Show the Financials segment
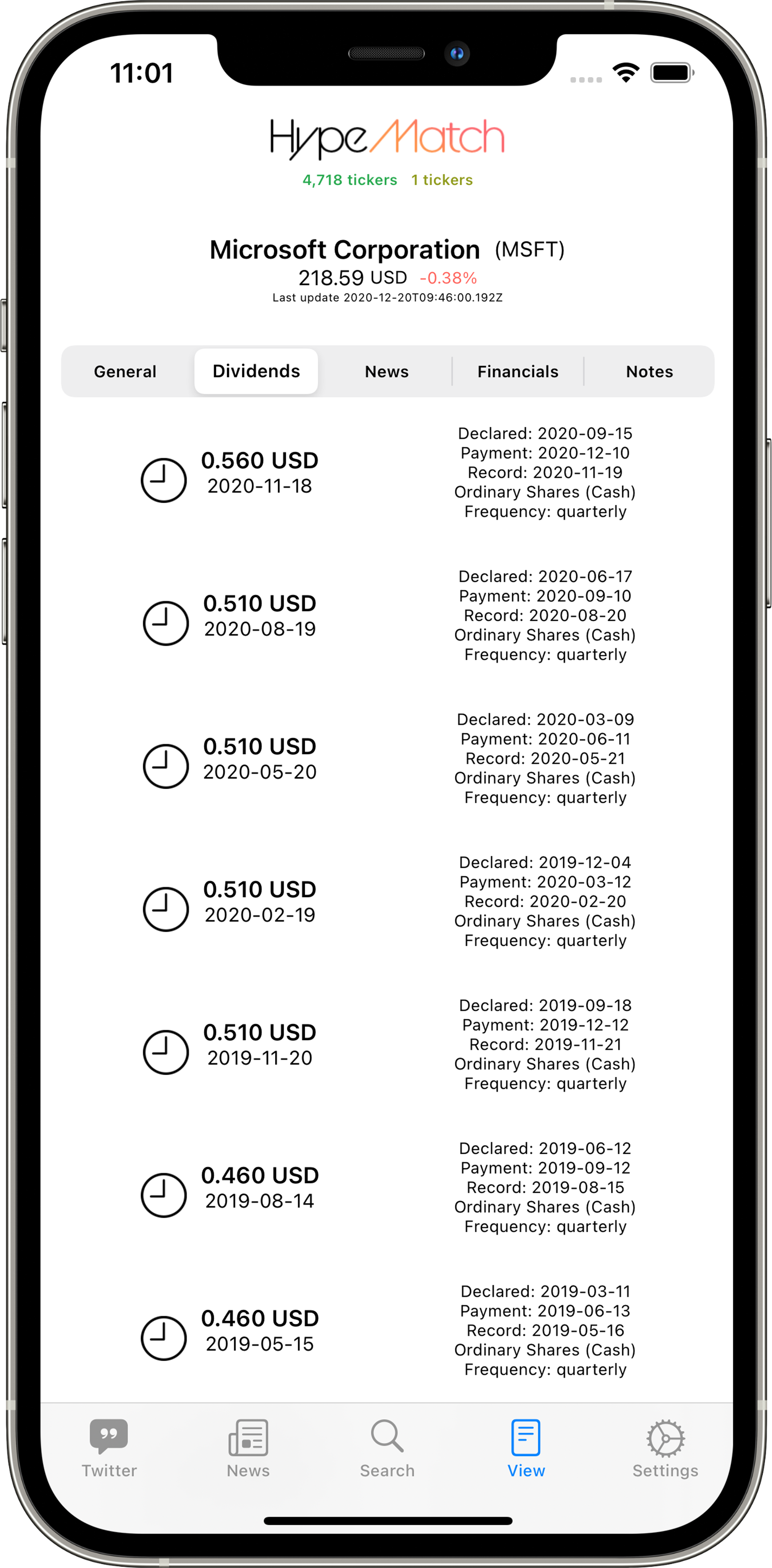 coord(517,371)
